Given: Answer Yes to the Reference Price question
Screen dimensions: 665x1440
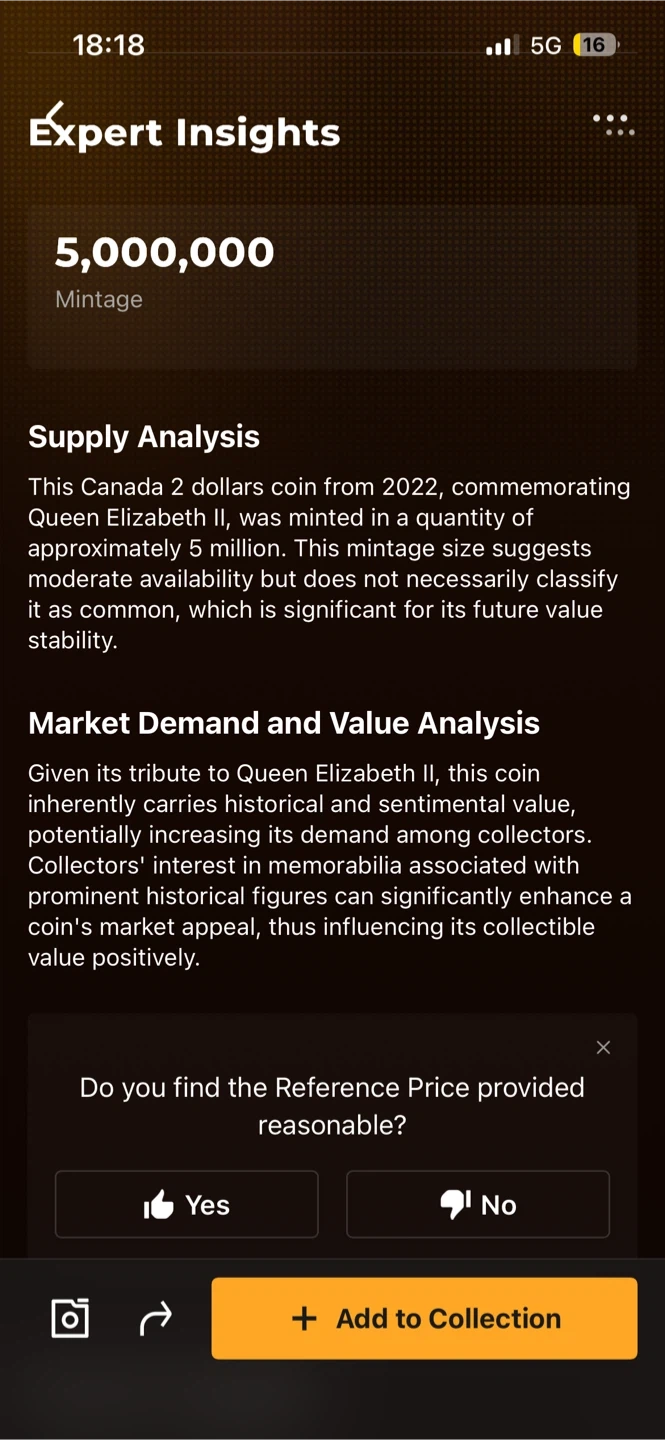Looking at the screenshot, I should 187,1205.
